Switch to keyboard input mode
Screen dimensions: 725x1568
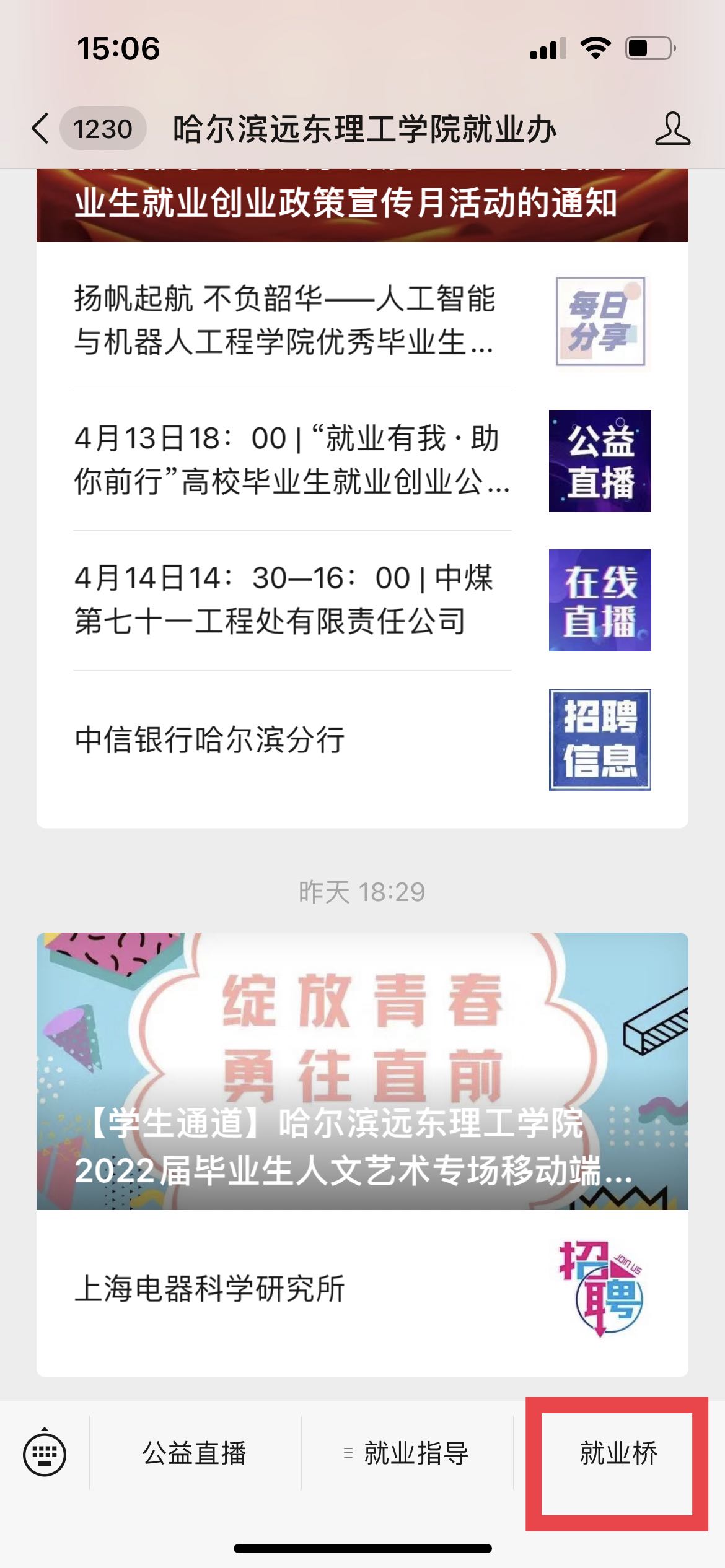pos(45,1453)
